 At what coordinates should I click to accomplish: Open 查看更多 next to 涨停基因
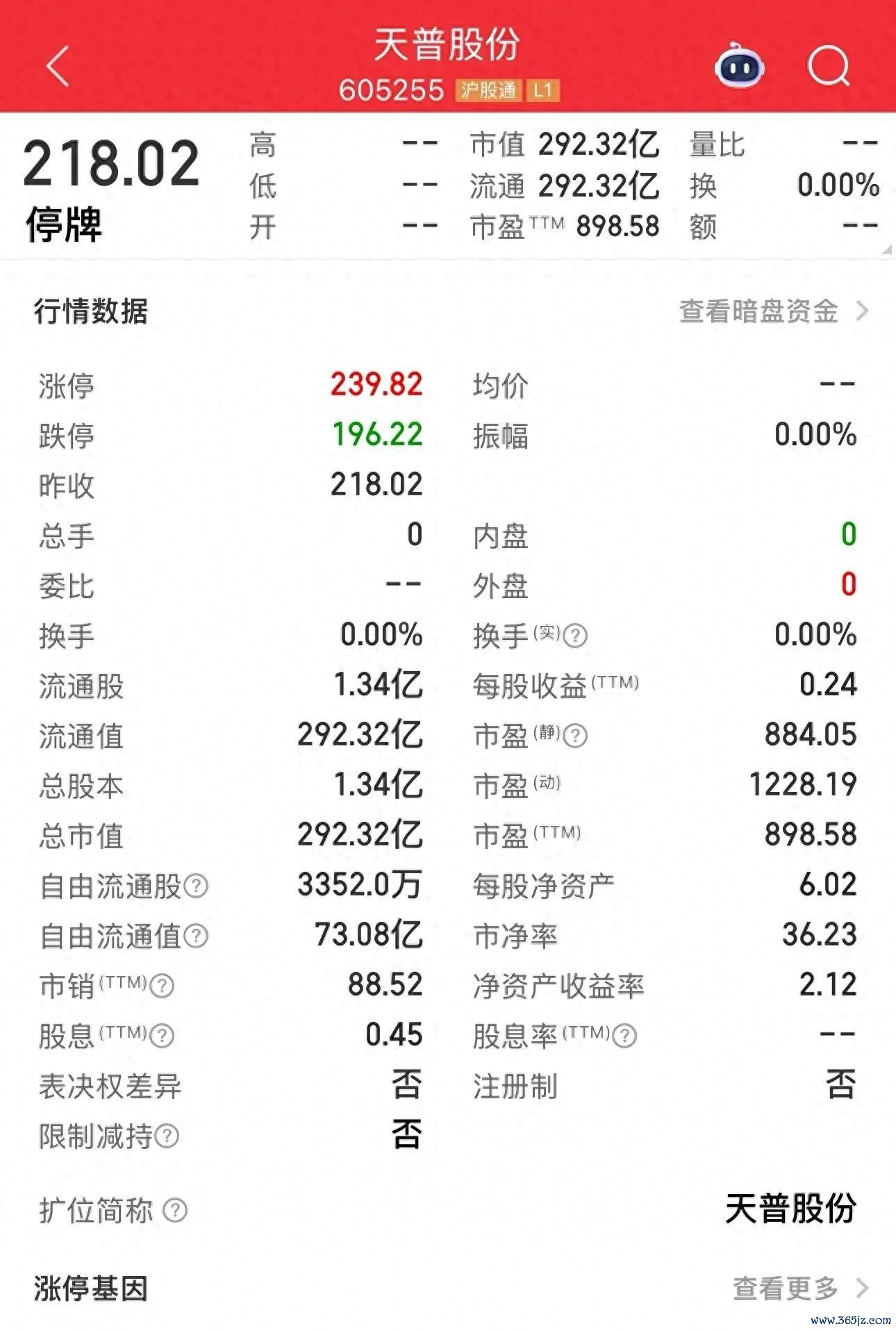799,1288
